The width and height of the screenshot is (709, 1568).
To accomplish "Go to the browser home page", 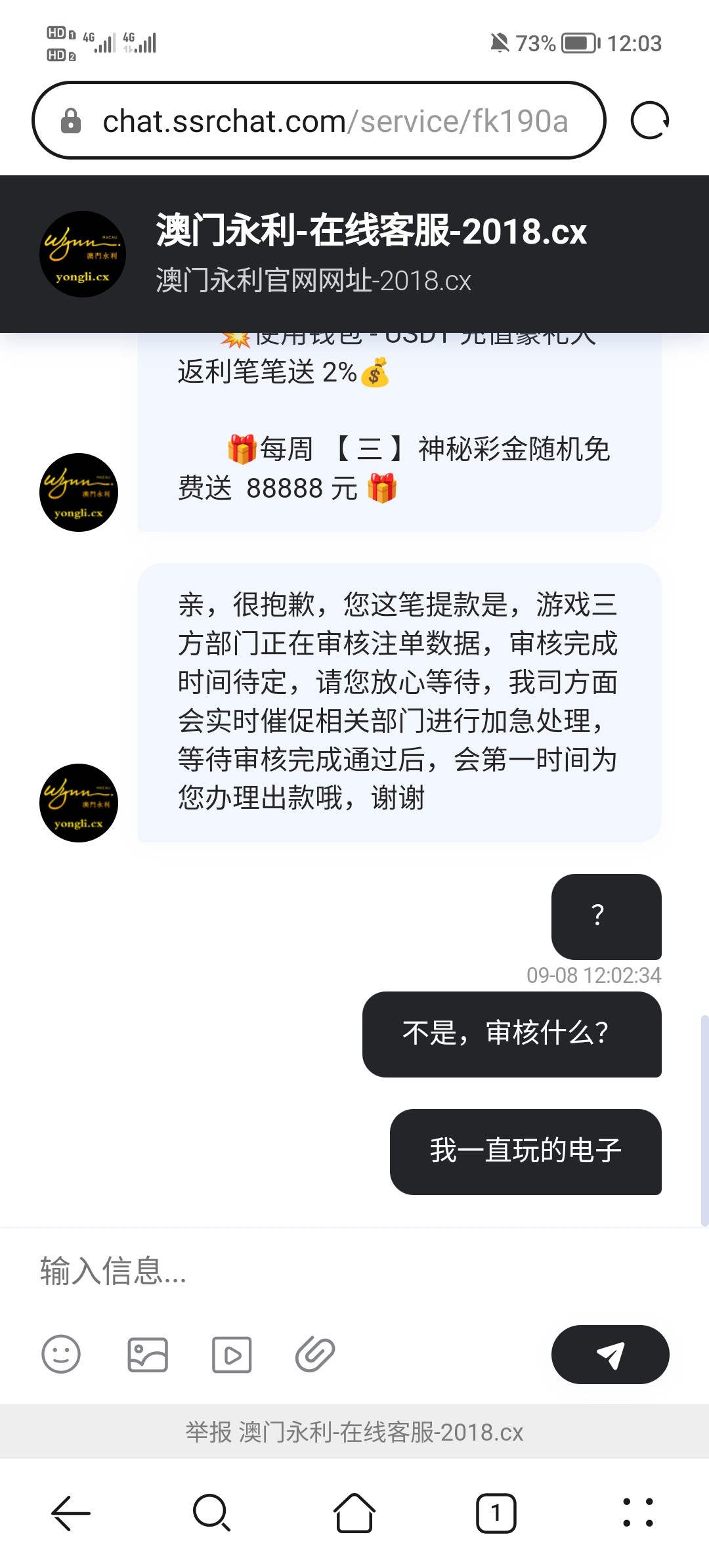I will (354, 1513).
